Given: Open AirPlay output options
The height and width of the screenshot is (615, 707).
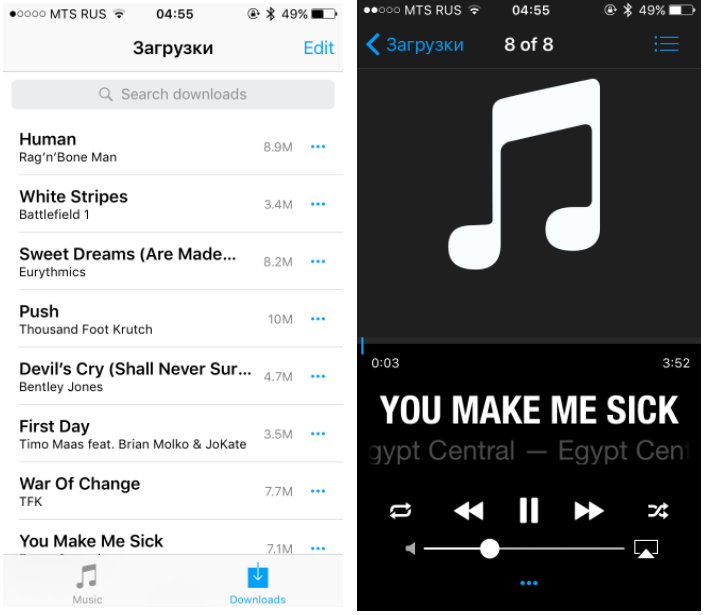Looking at the screenshot, I should 646,548.
